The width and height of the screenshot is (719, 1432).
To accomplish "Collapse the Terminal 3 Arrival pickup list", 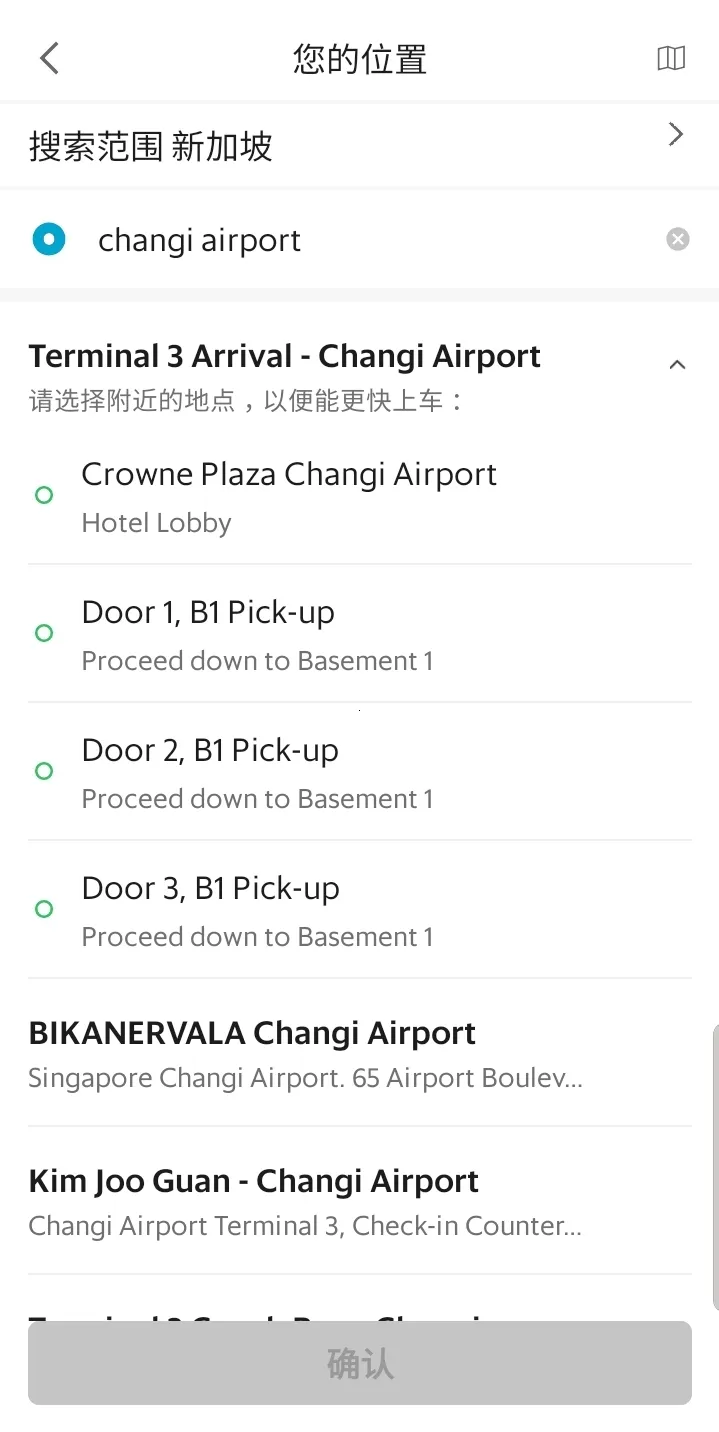I will click(x=677, y=365).
